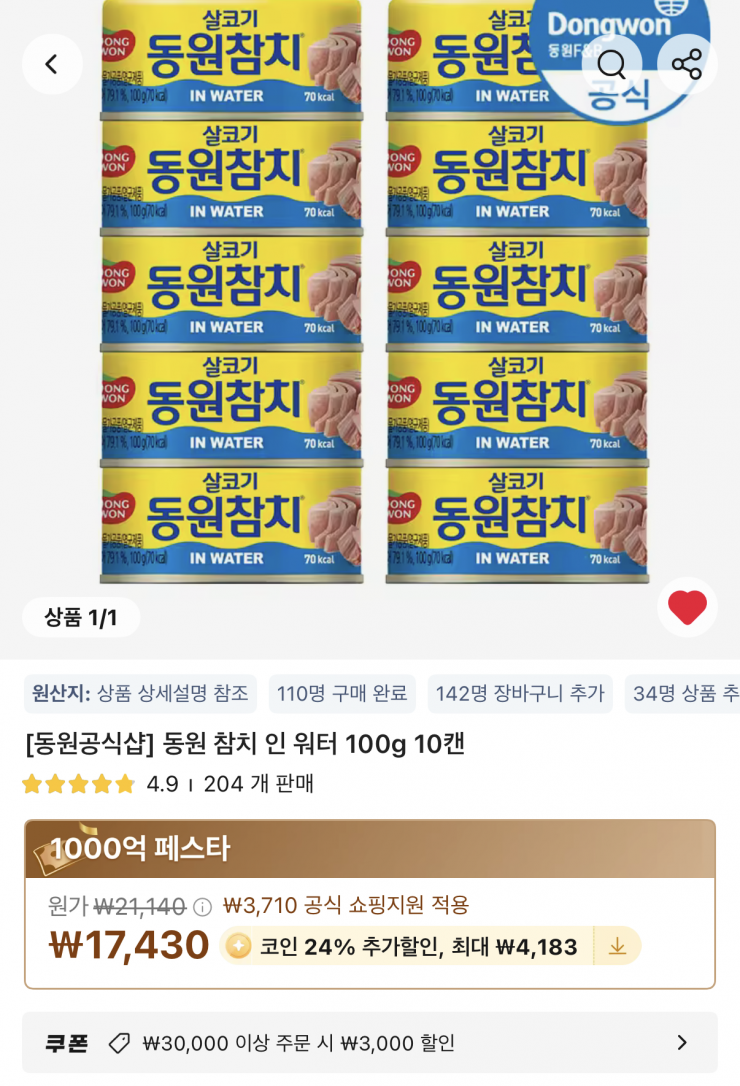This screenshot has width=740, height=1086.
Task: Toggle the heart to unfavorite this product
Action: point(687,605)
